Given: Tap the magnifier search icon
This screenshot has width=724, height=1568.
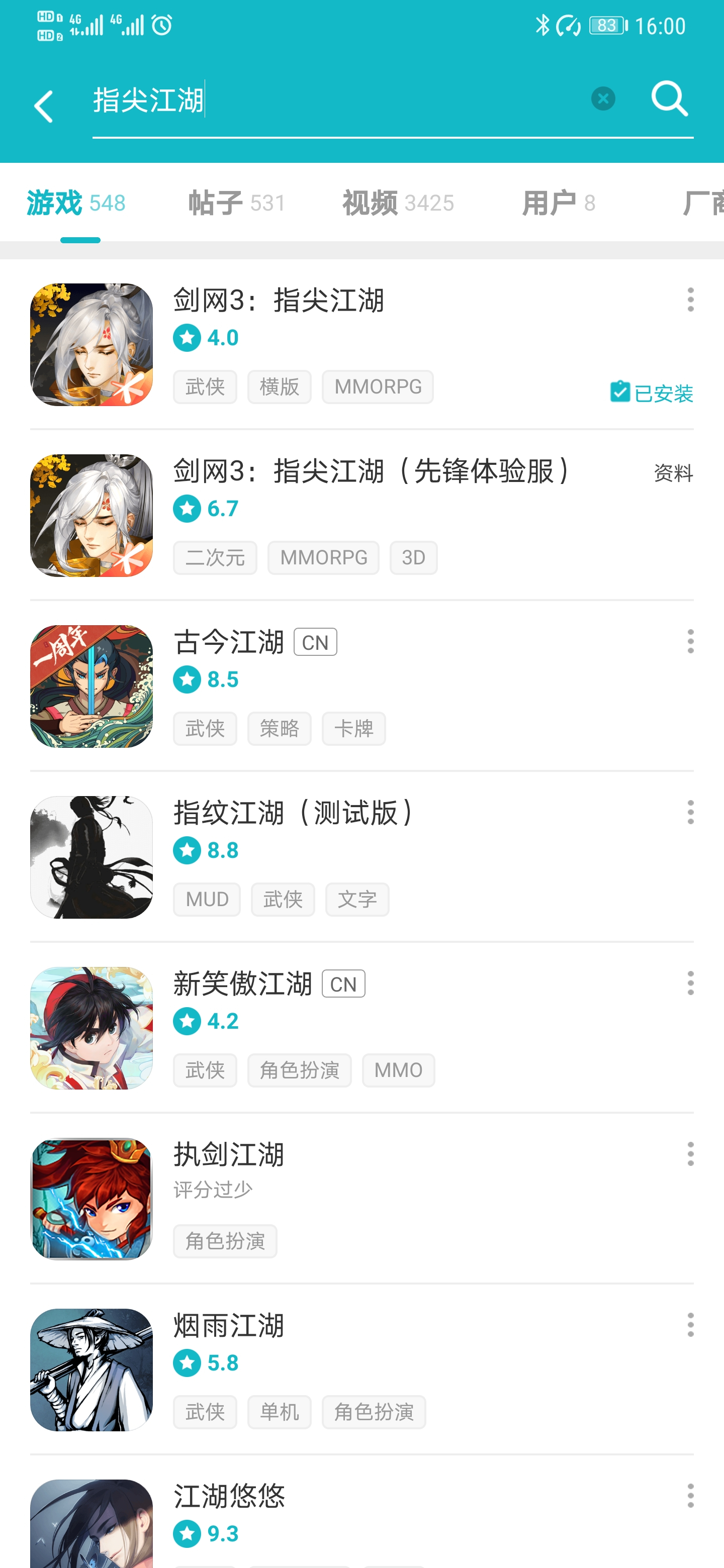Looking at the screenshot, I should [669, 99].
